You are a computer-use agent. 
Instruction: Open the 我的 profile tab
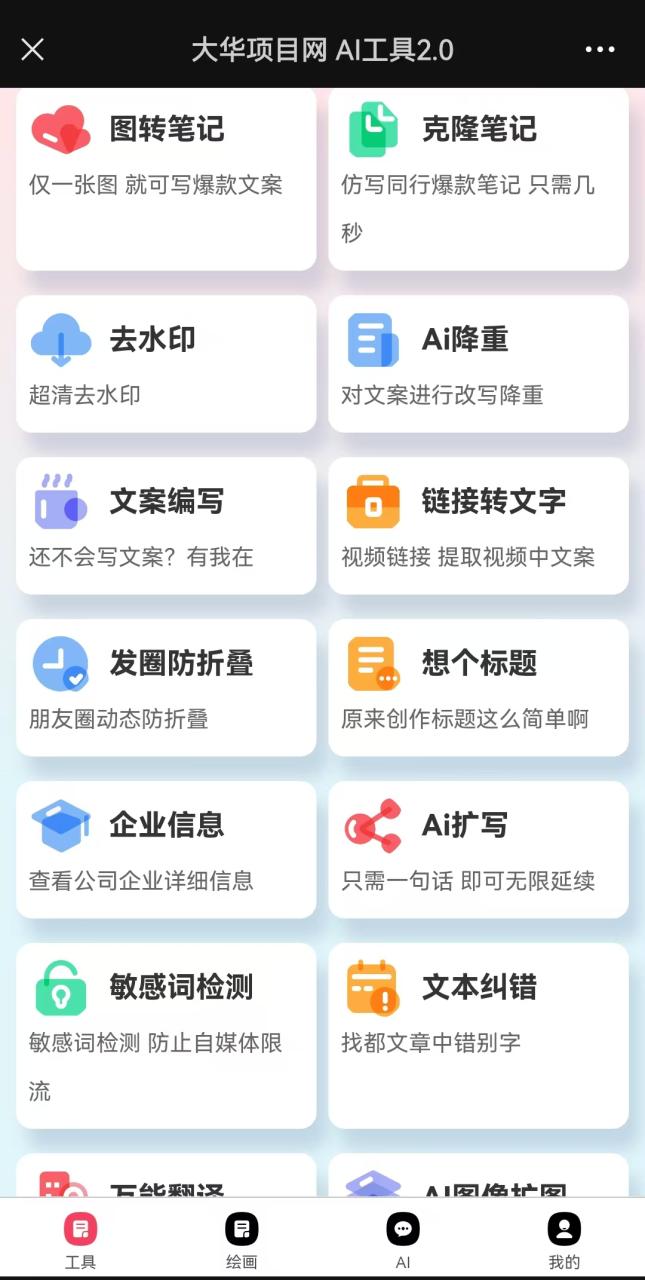tap(564, 1239)
